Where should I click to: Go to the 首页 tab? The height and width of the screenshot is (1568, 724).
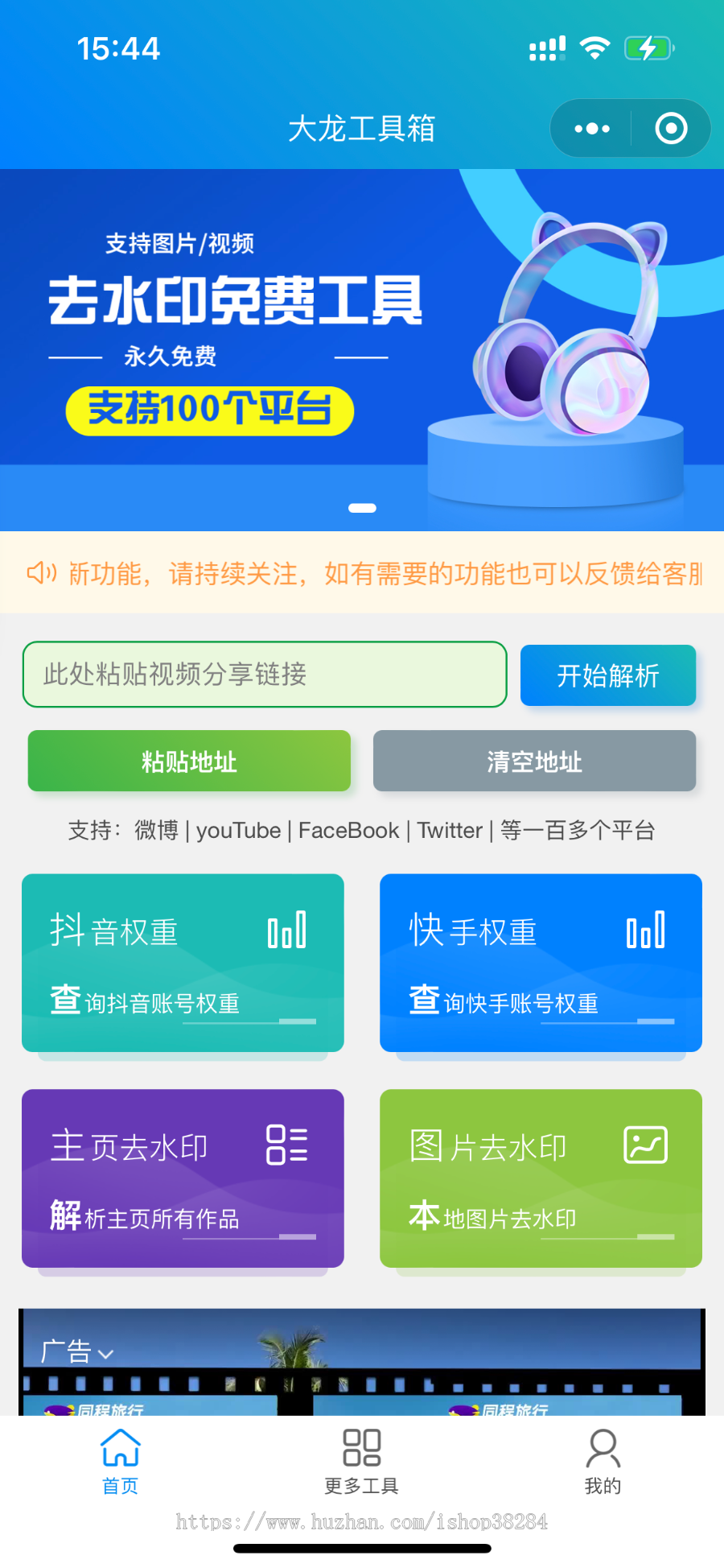click(x=121, y=1461)
